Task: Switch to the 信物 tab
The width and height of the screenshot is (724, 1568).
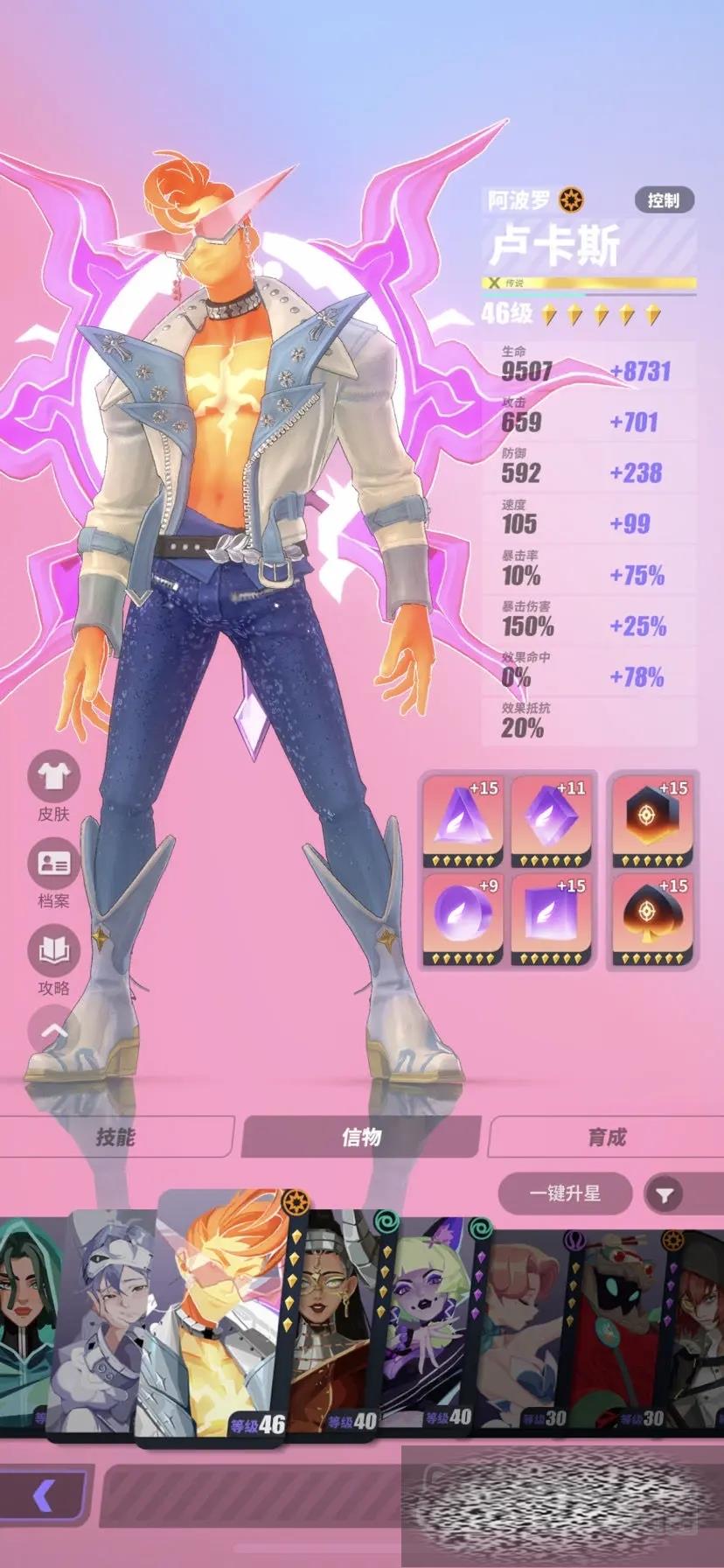Action: 361,1137
